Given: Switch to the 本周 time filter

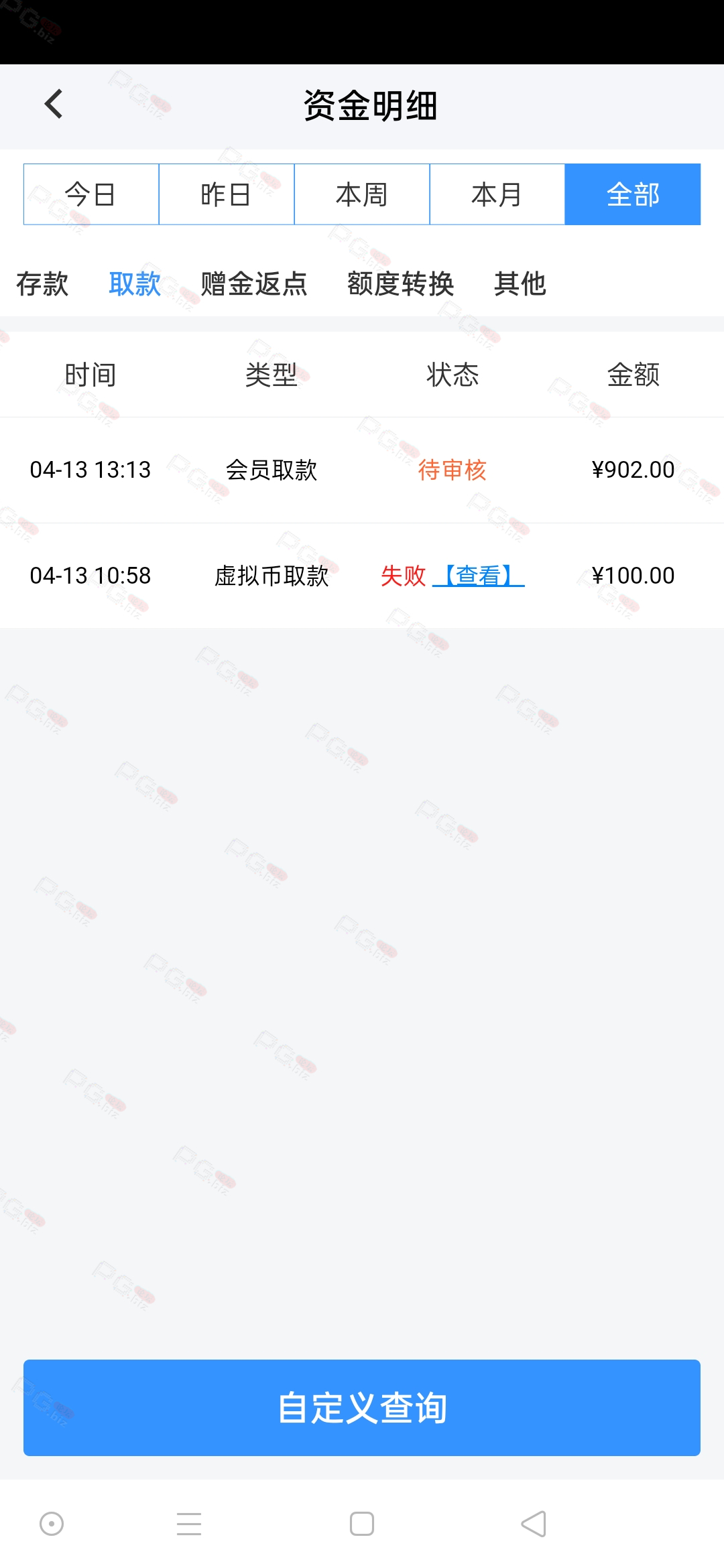Looking at the screenshot, I should (x=362, y=194).
